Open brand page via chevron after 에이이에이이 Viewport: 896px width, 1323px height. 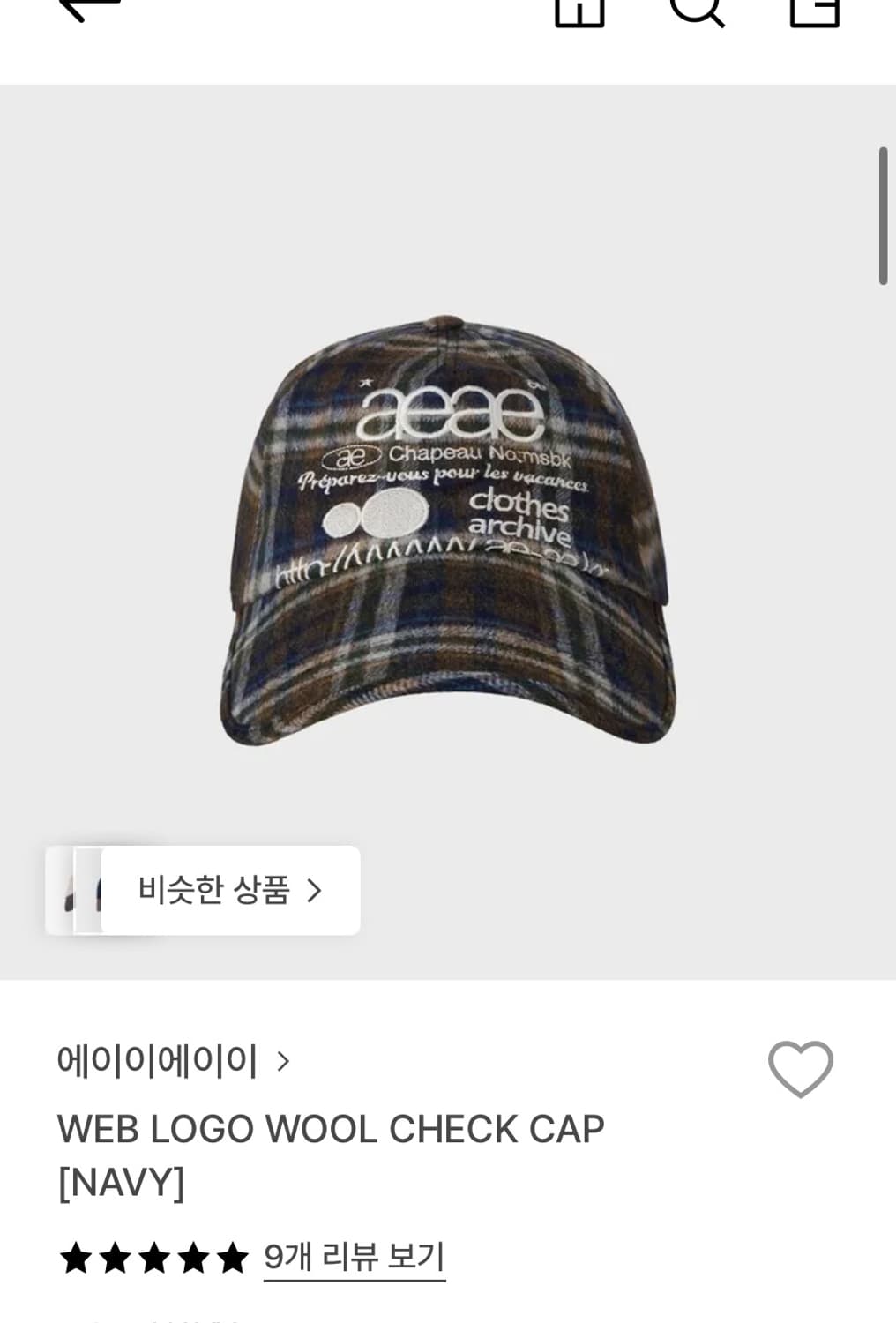(284, 1063)
